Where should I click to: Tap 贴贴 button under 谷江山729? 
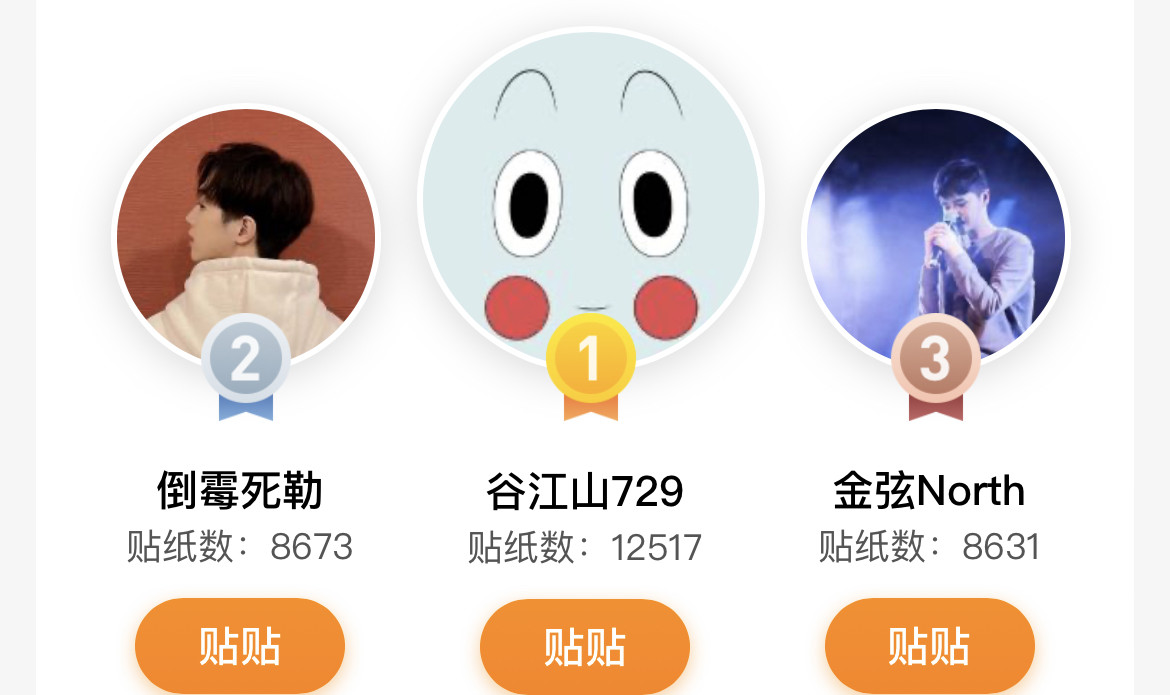[585, 647]
